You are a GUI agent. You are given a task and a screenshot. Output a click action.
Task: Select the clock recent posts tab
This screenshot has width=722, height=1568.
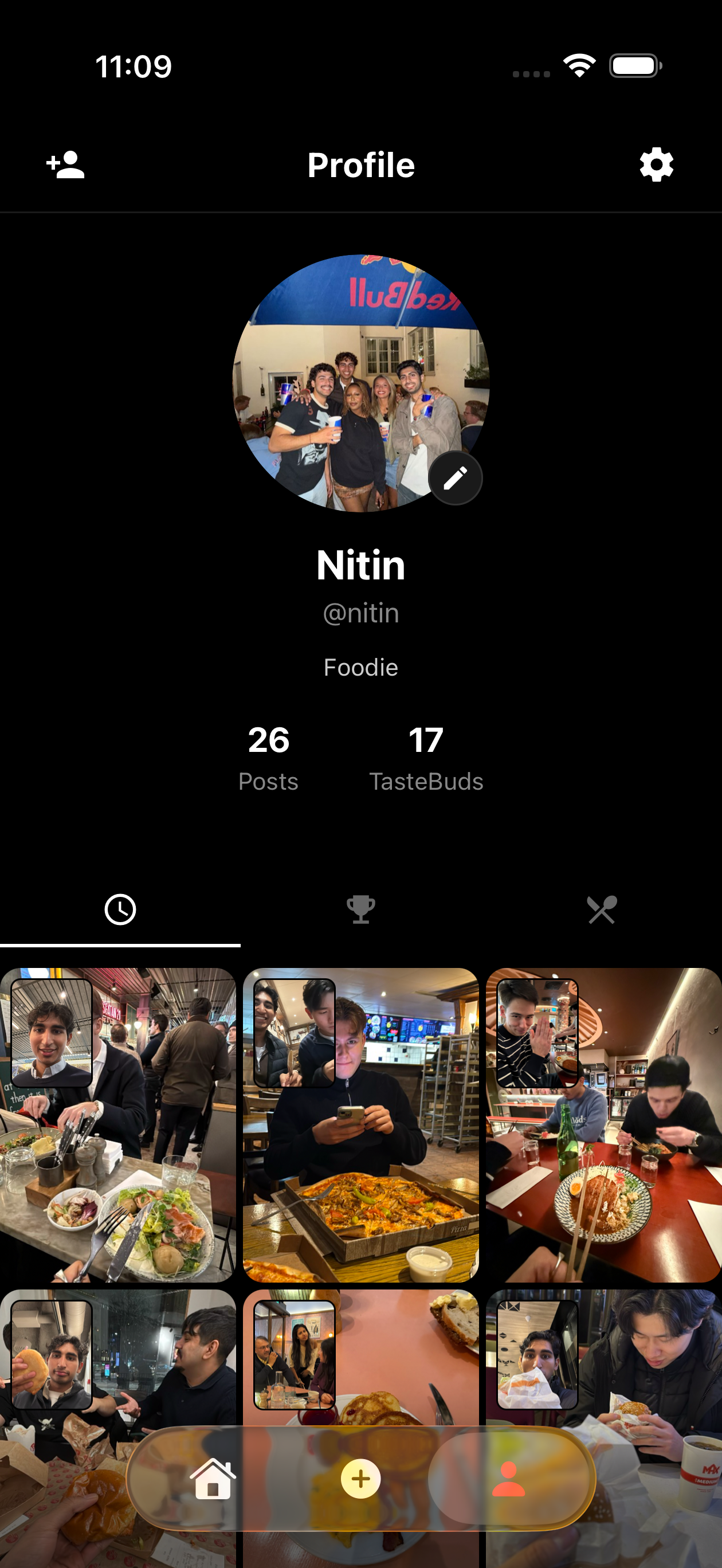(120, 910)
